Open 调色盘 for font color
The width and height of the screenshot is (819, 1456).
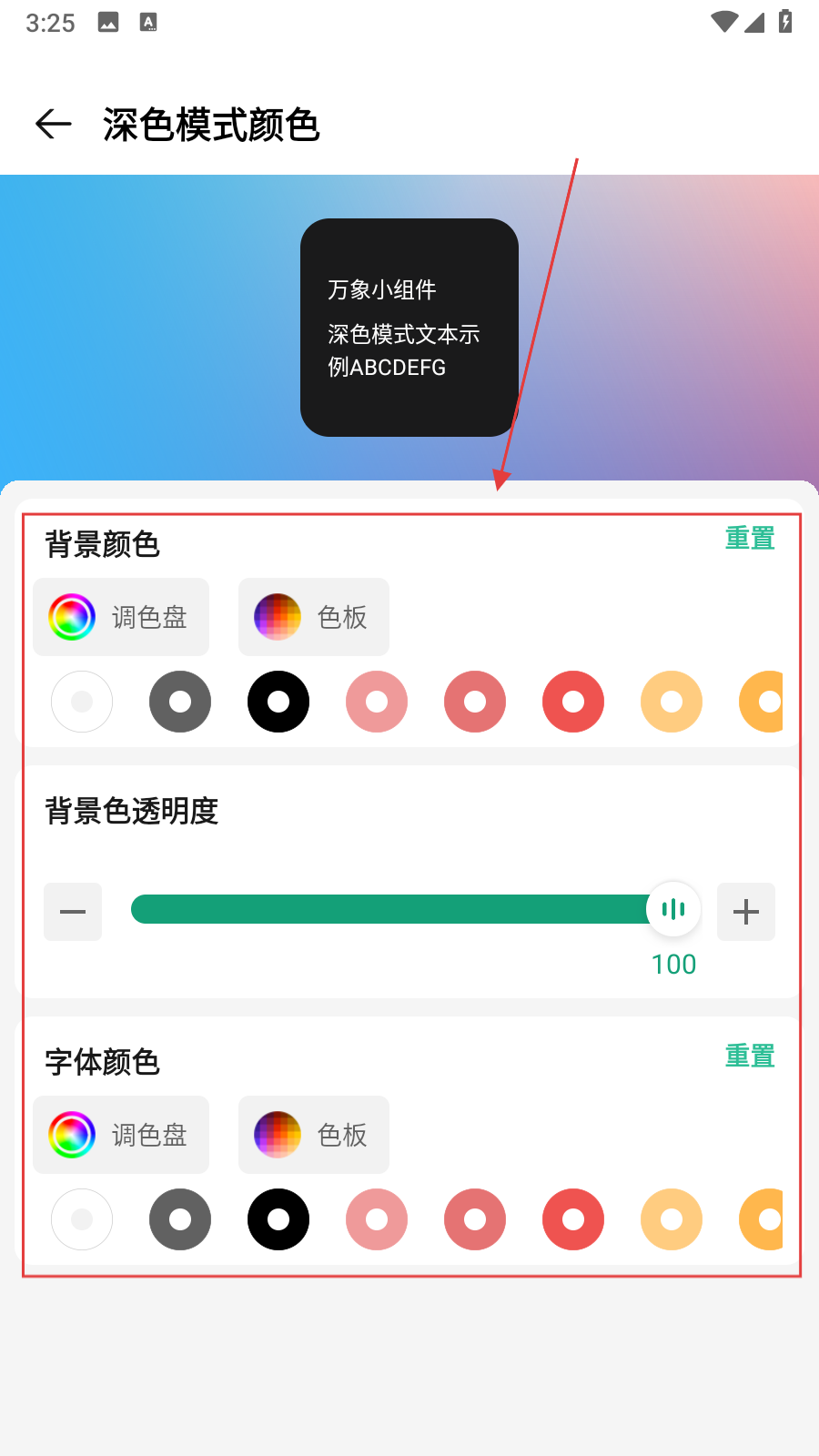(x=121, y=1135)
